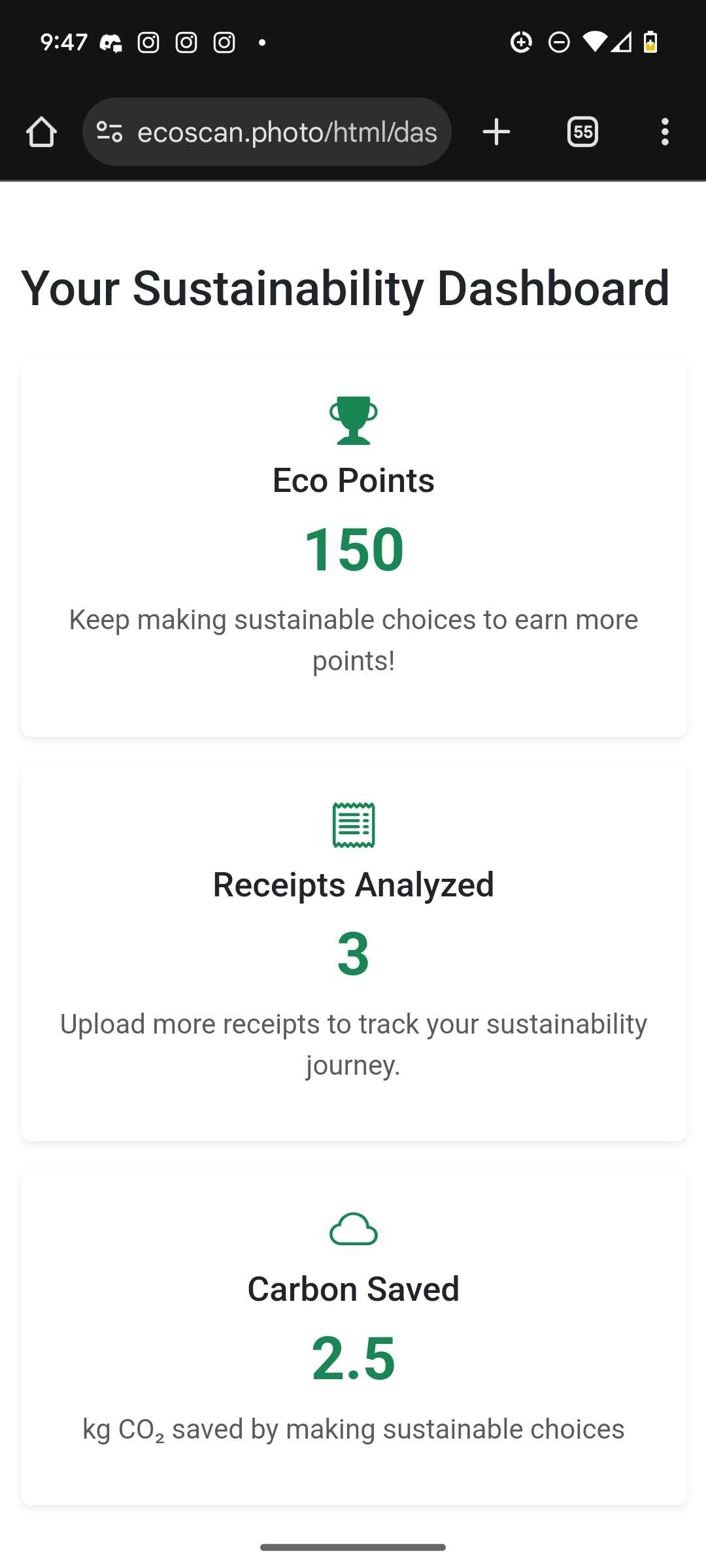Tap the ecoscan.photo address bar

coord(286,132)
